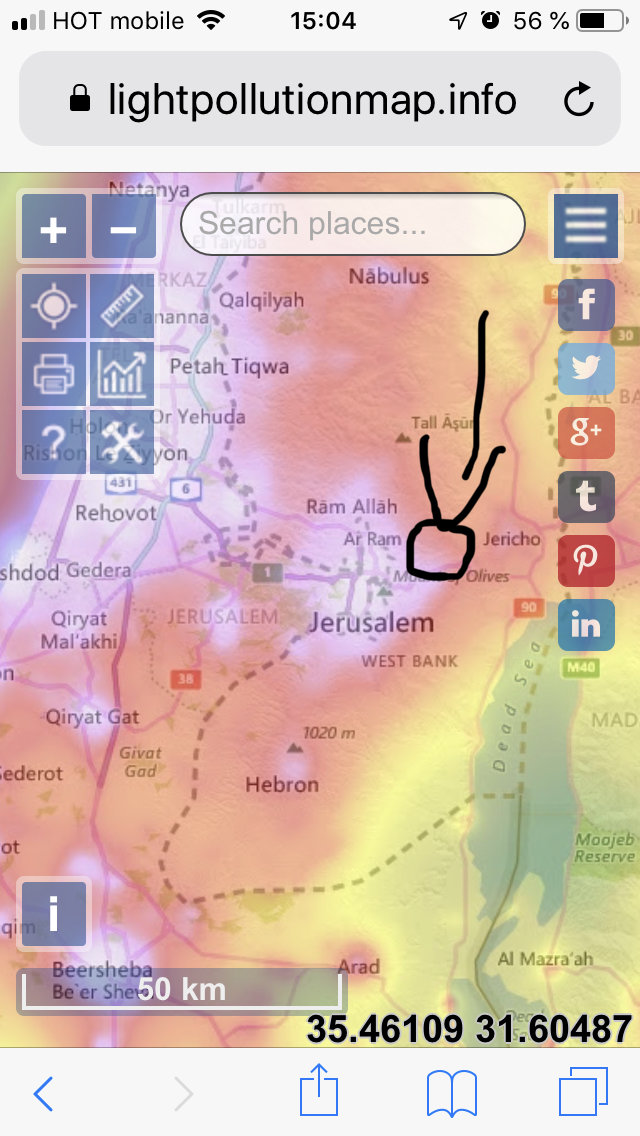Open Safari bookmarks
The image size is (640, 1136).
(x=451, y=1092)
